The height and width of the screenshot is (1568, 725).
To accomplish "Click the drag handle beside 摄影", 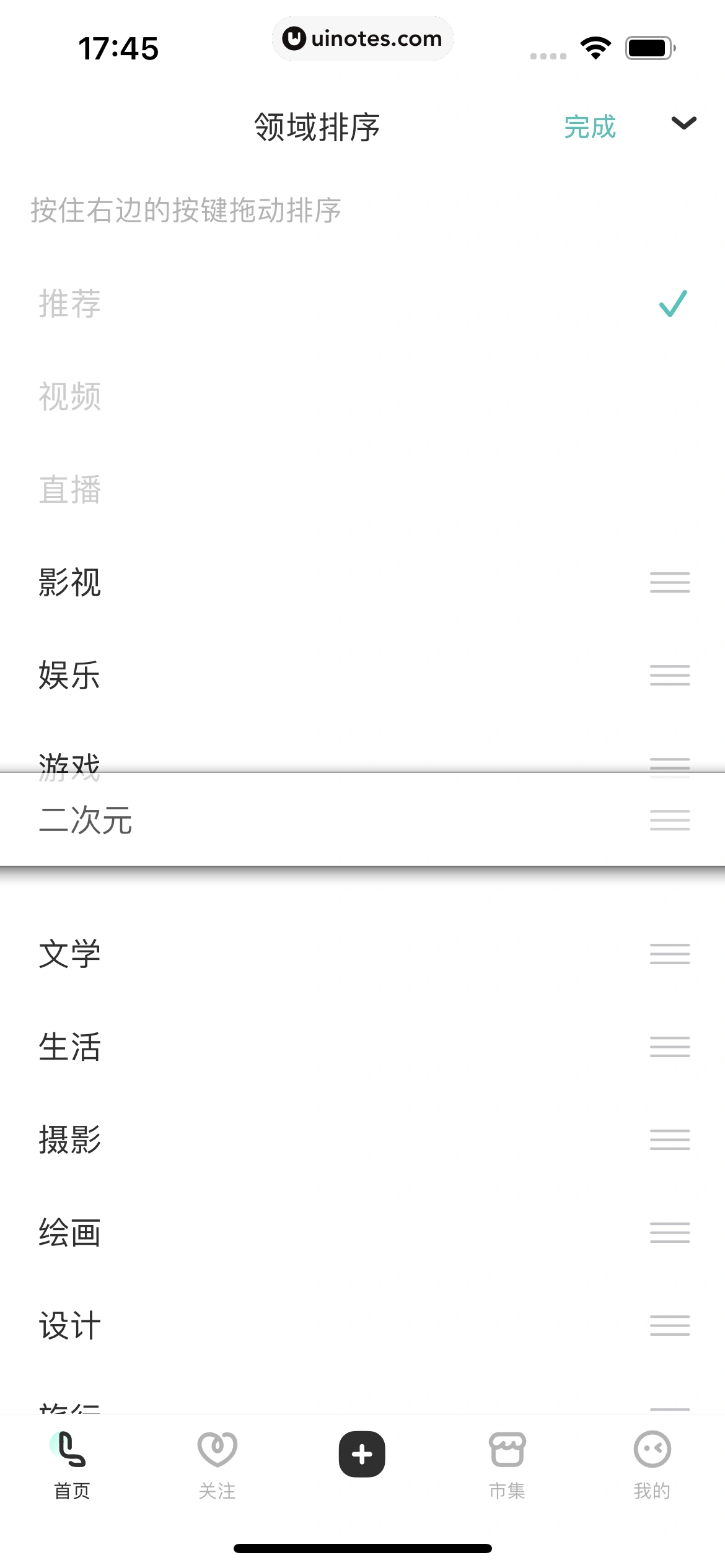I will pos(670,1139).
